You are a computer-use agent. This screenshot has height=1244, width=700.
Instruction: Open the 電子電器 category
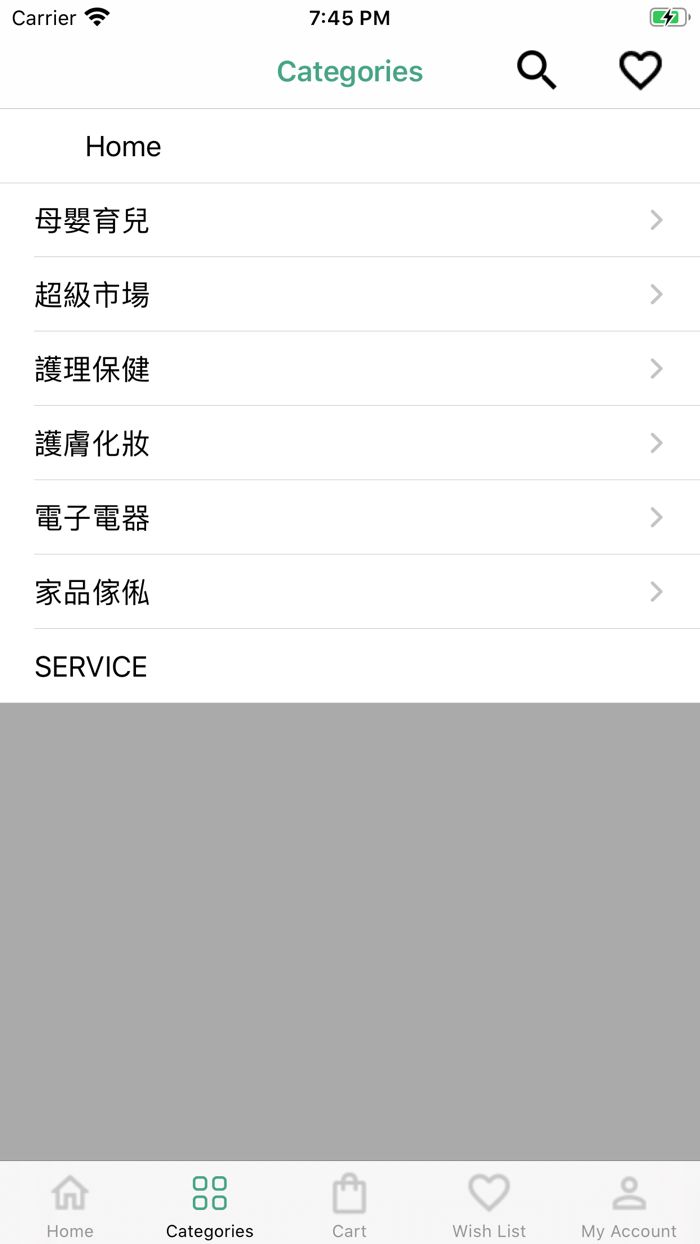coord(350,517)
